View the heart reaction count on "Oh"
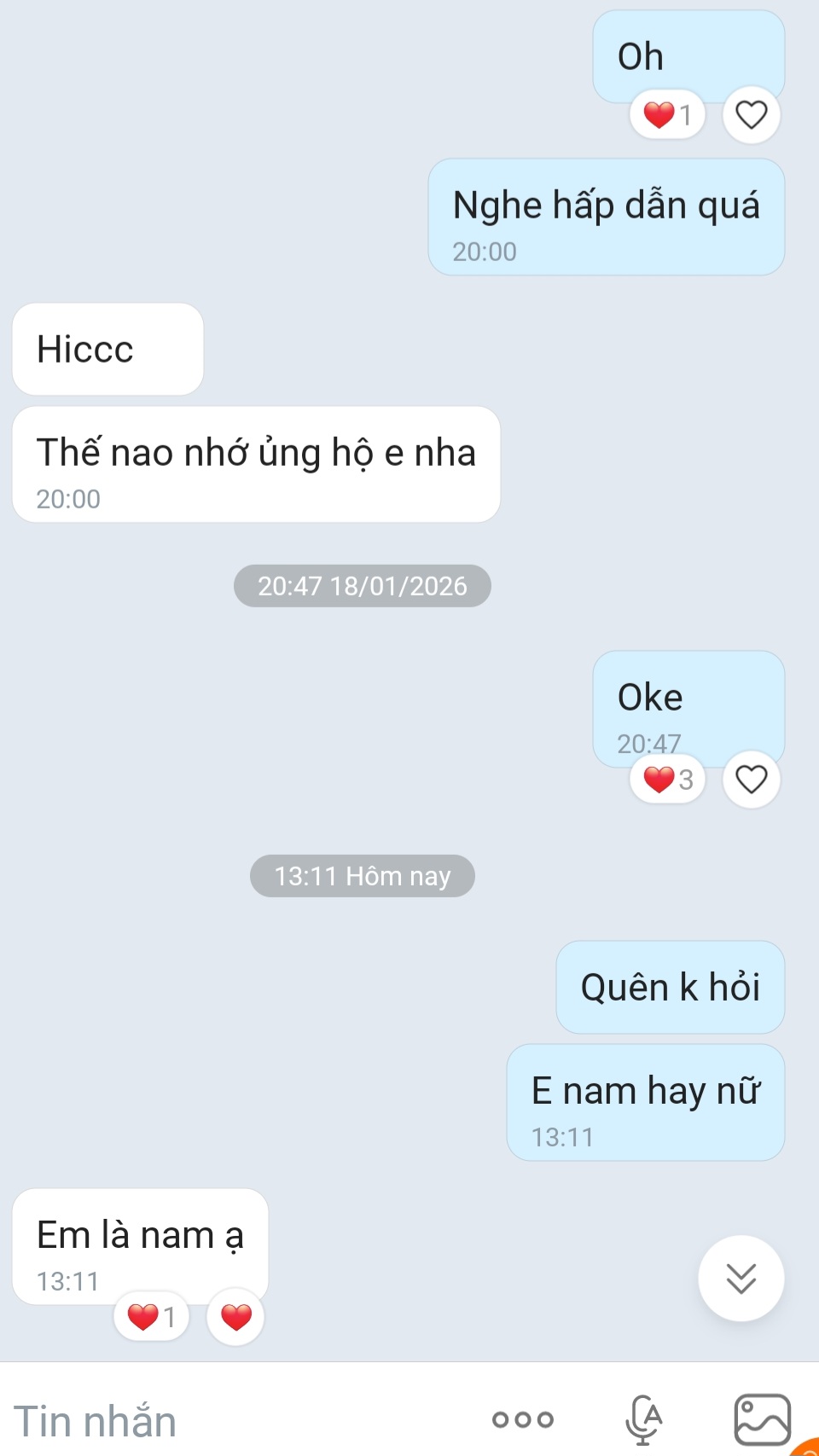This screenshot has height=1456, width=819. [667, 114]
